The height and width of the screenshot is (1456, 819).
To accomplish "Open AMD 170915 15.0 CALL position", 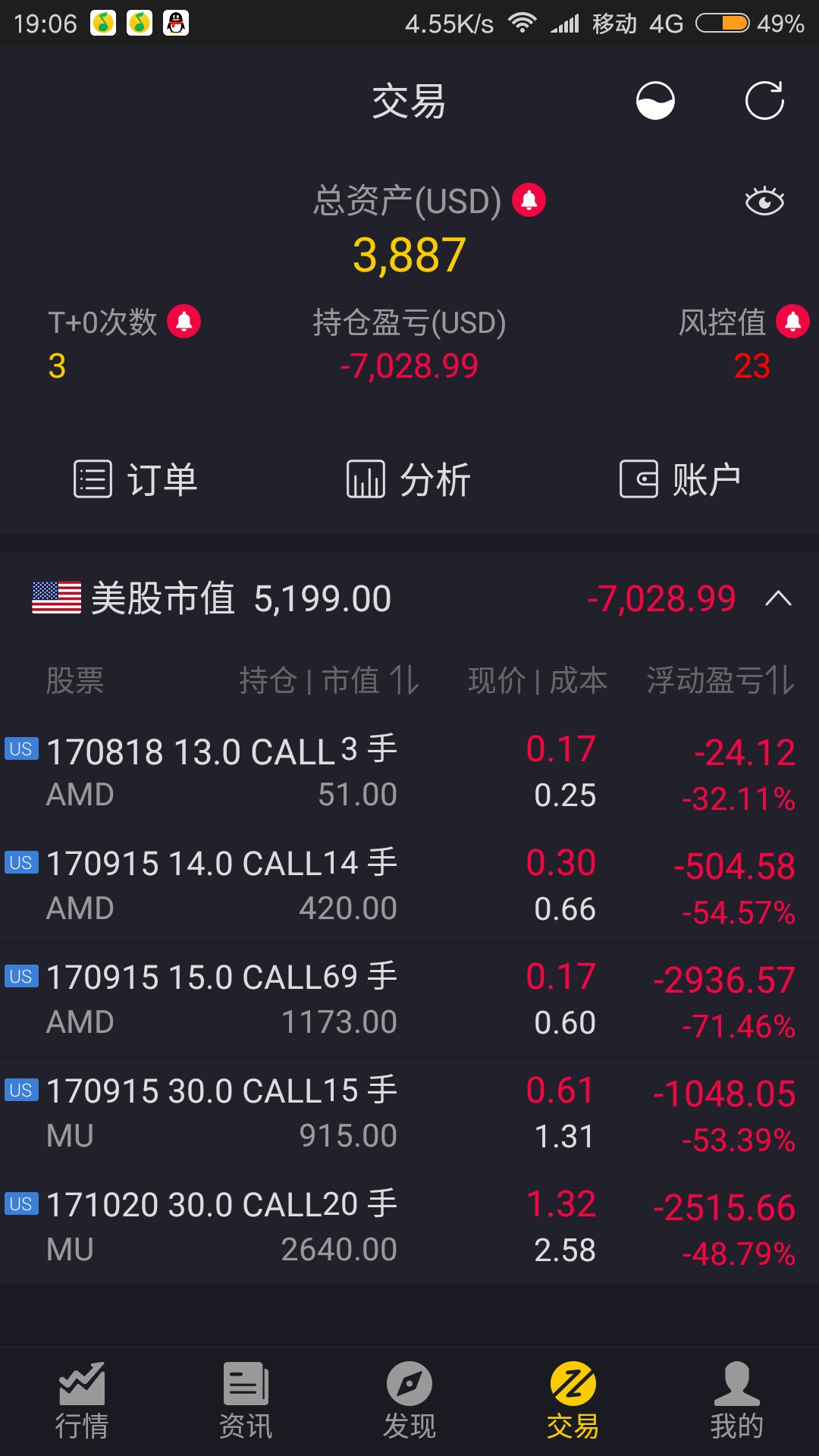I will (409, 1000).
